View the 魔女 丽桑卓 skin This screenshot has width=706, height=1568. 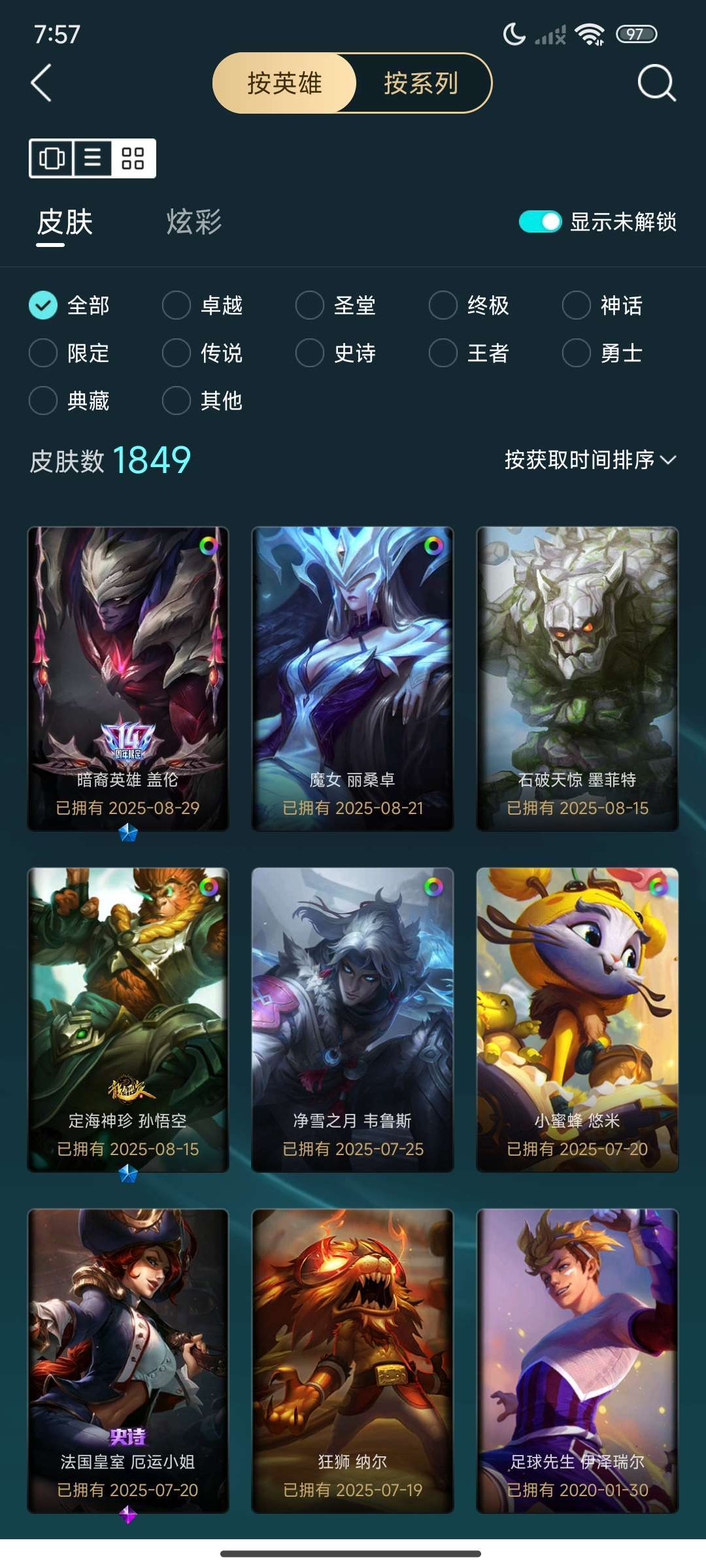(x=352, y=678)
